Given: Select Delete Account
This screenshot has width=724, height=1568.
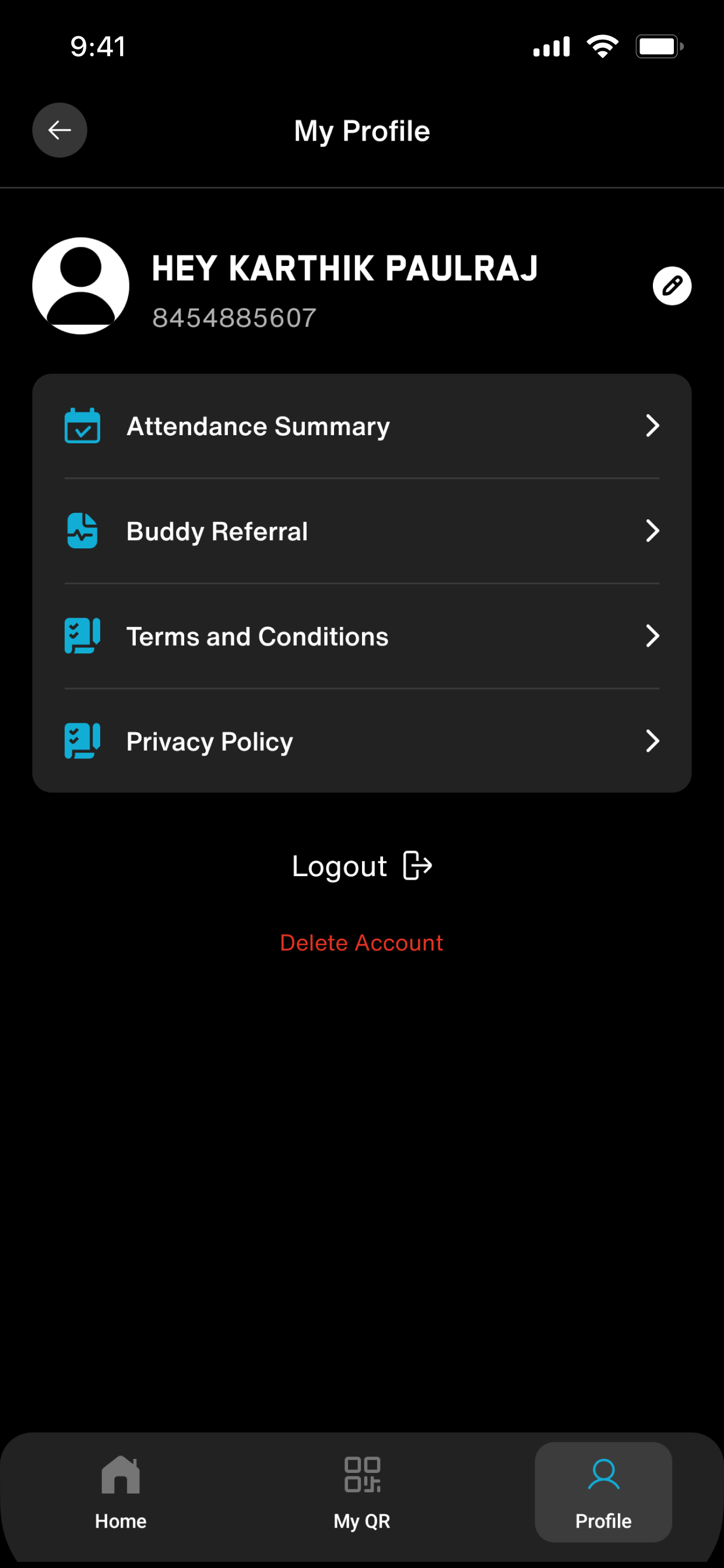Looking at the screenshot, I should pos(361,943).
